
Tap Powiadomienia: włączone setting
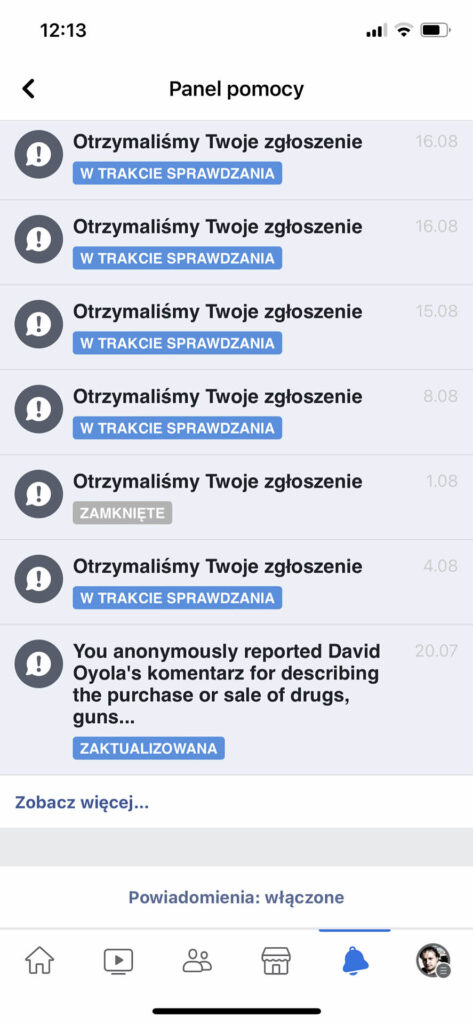236,897
